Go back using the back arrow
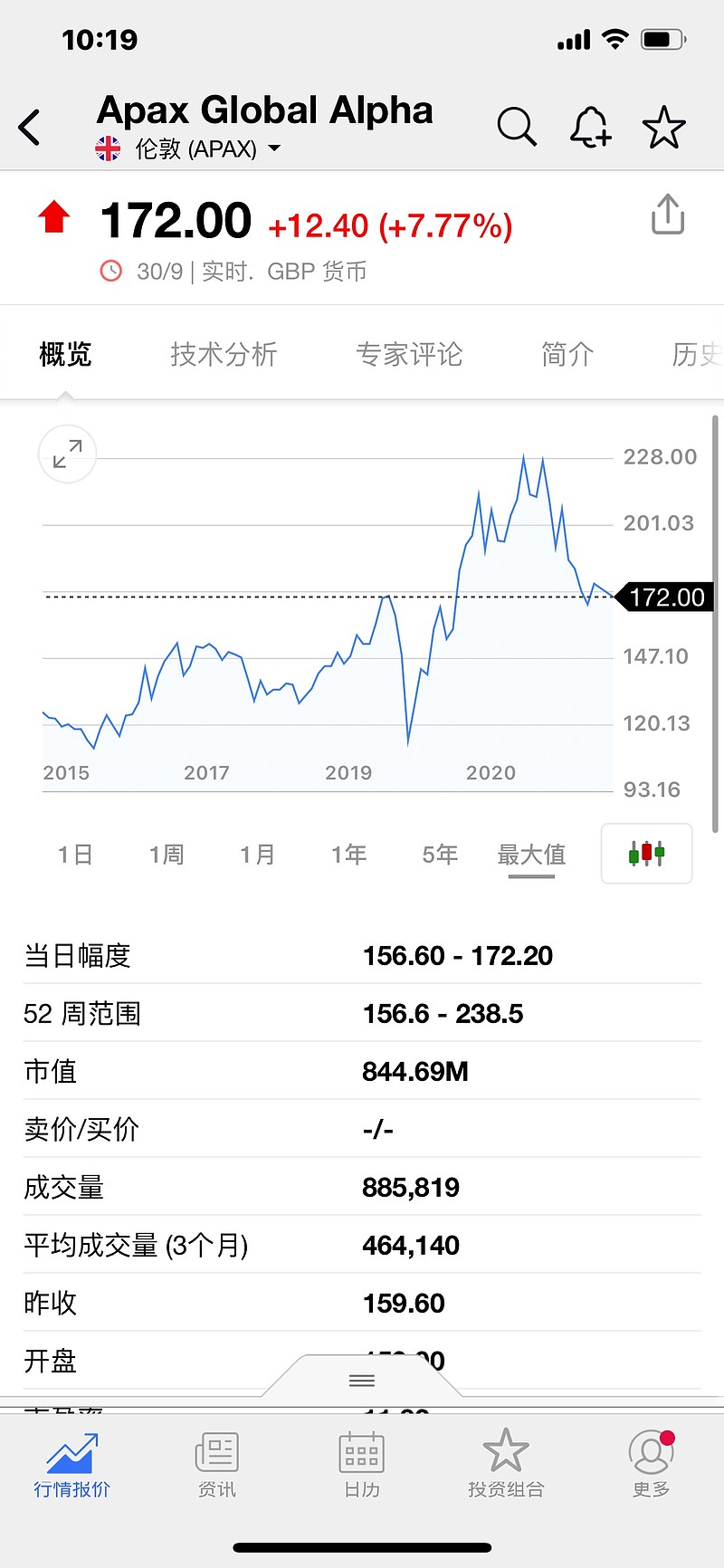724x1568 pixels. pos(30,128)
